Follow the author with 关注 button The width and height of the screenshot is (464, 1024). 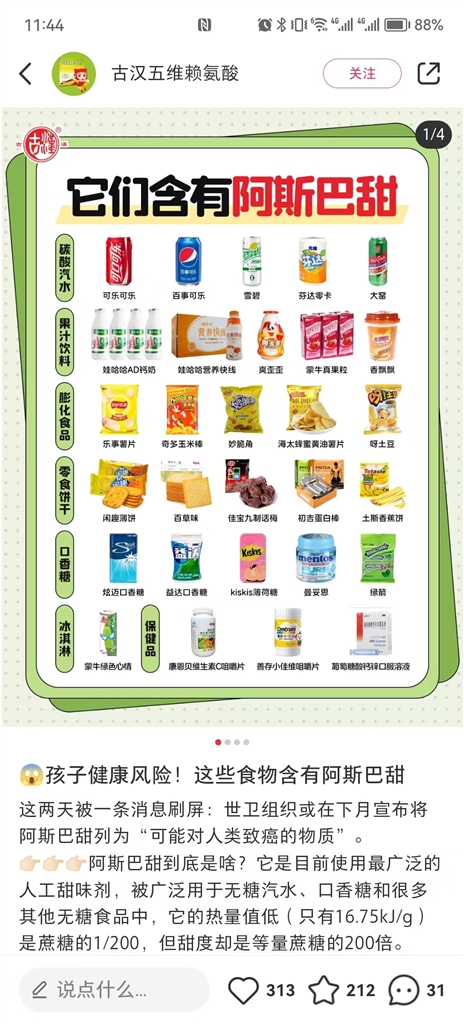362,73
